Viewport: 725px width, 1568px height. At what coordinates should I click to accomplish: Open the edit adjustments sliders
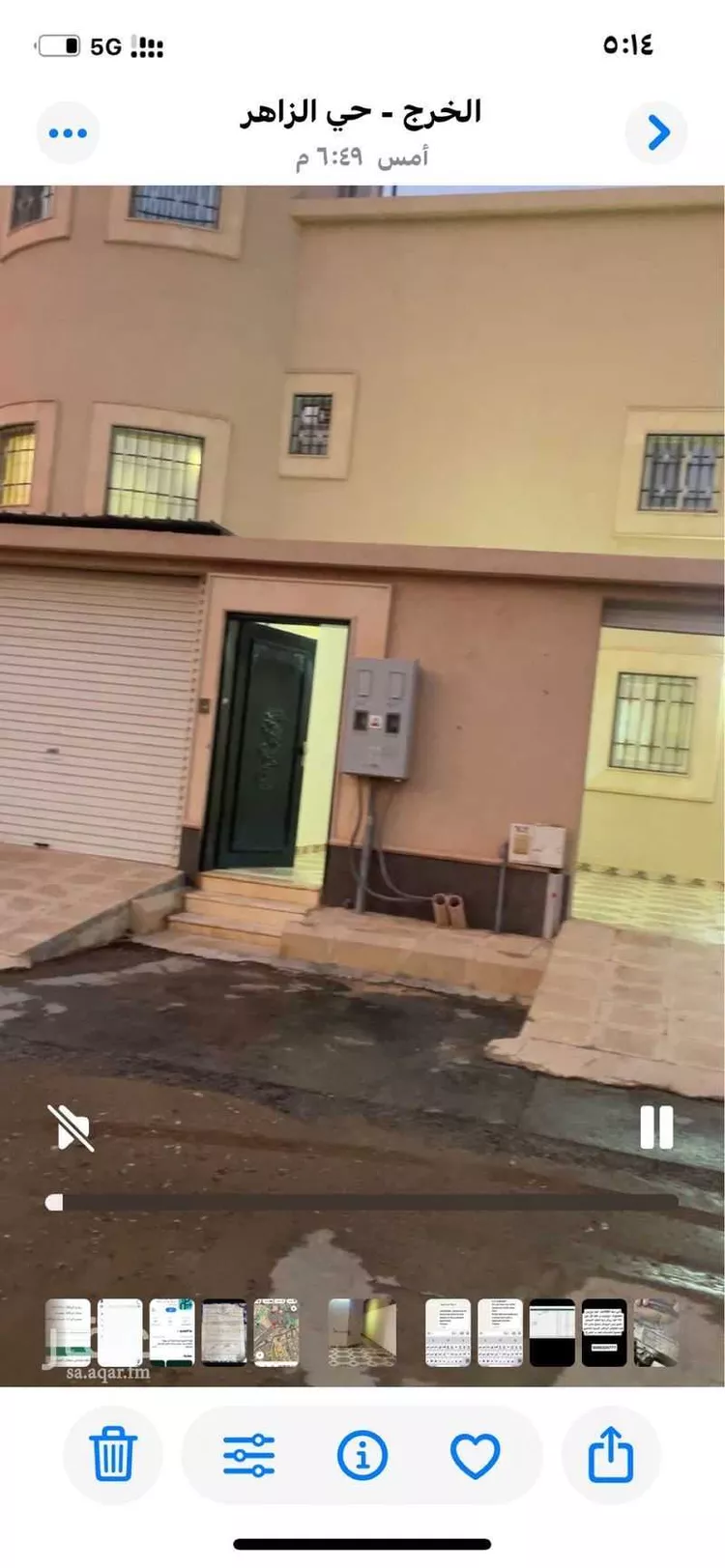pos(248,1454)
